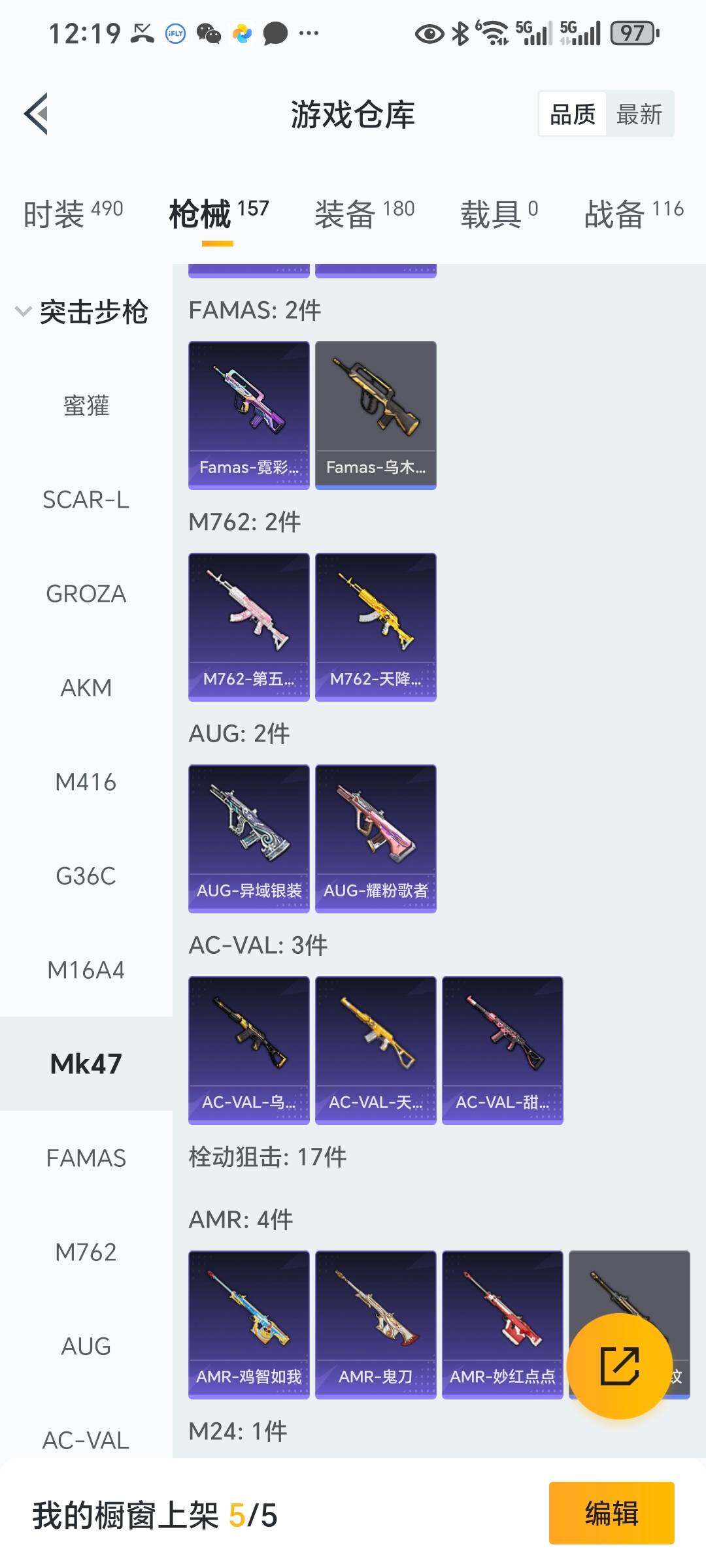Tap the yellow floating share button
The height and width of the screenshot is (1568, 706).
(x=619, y=1365)
